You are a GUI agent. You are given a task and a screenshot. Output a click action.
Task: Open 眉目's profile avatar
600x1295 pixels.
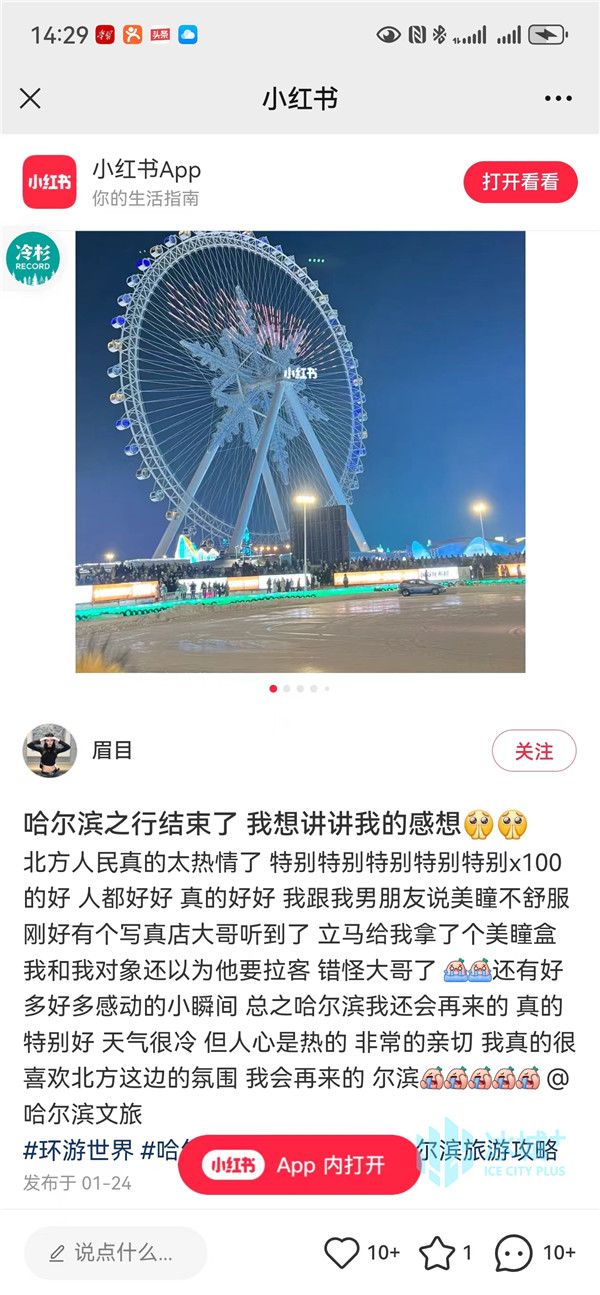pyautogui.click(x=49, y=751)
